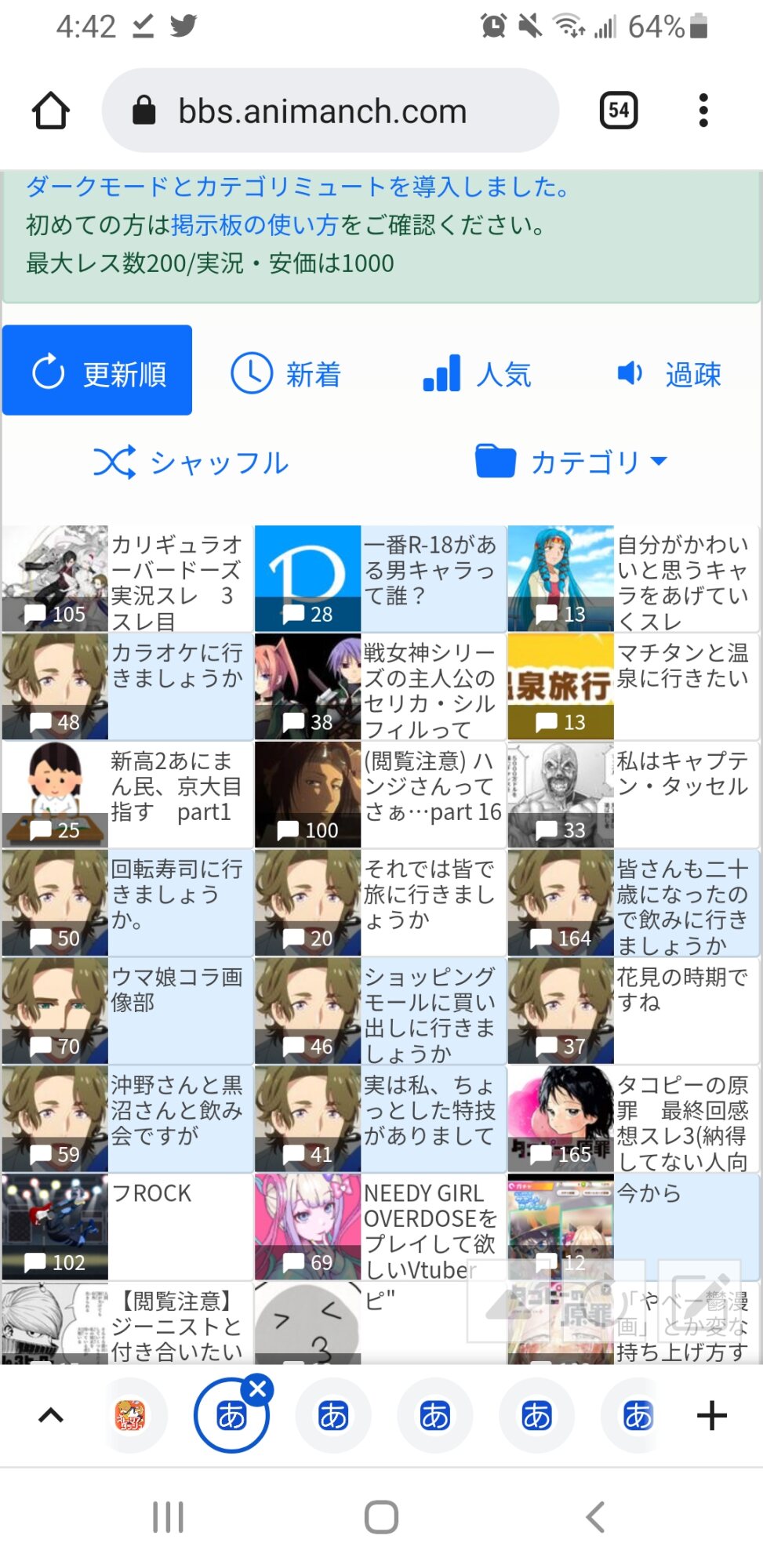Open the tab switcher showing 54 tabs

coord(618,111)
